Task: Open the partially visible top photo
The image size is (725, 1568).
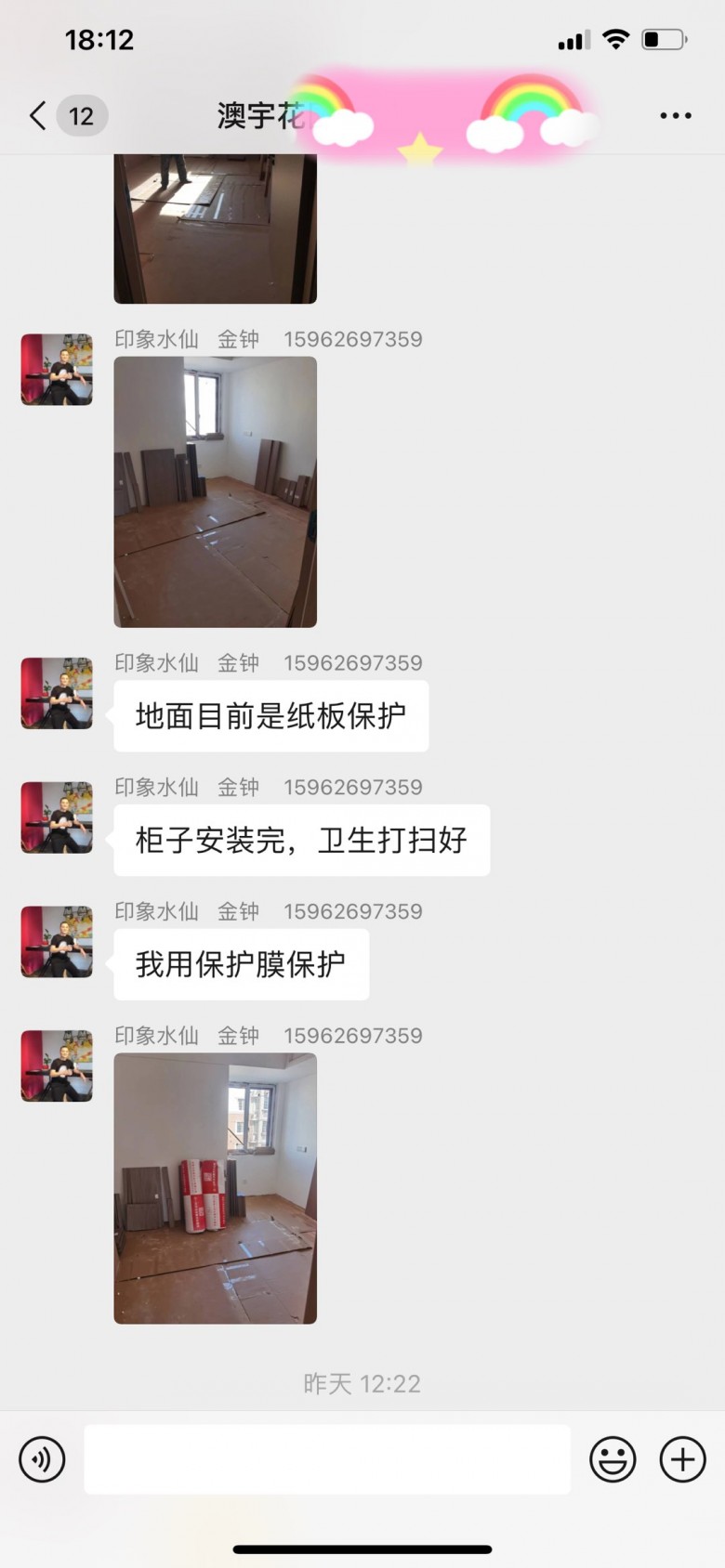Action: pos(215,228)
